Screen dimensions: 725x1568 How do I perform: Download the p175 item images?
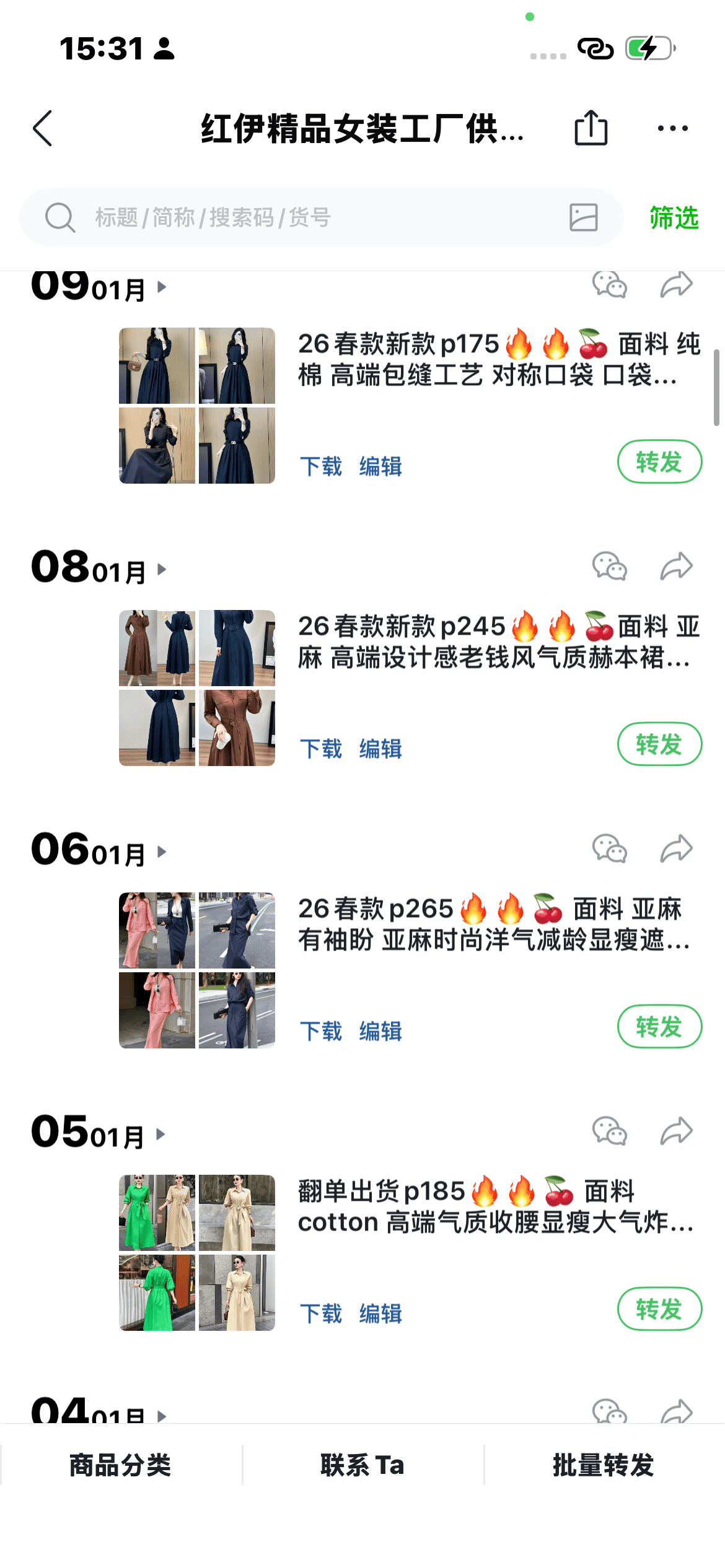pyautogui.click(x=321, y=466)
